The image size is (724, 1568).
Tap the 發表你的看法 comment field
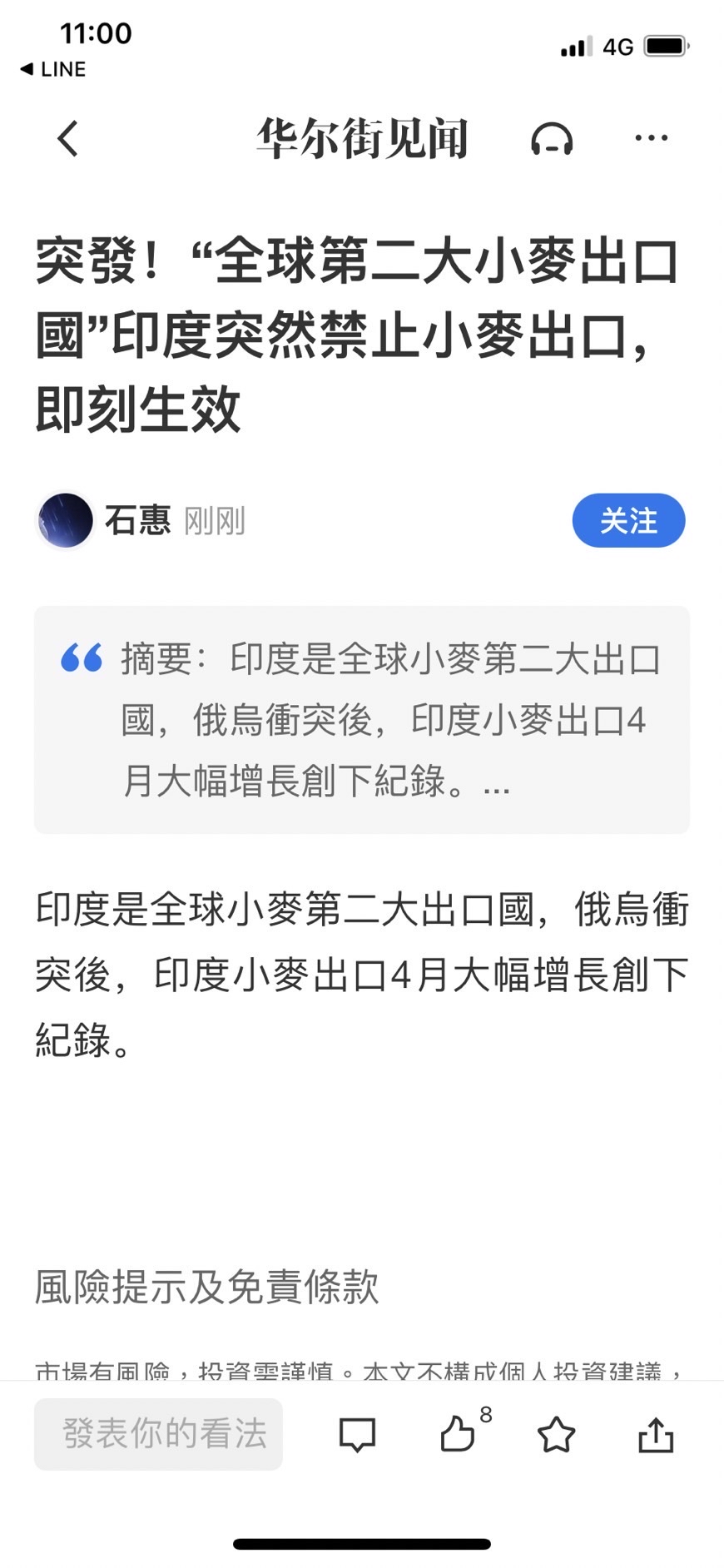point(158,1434)
